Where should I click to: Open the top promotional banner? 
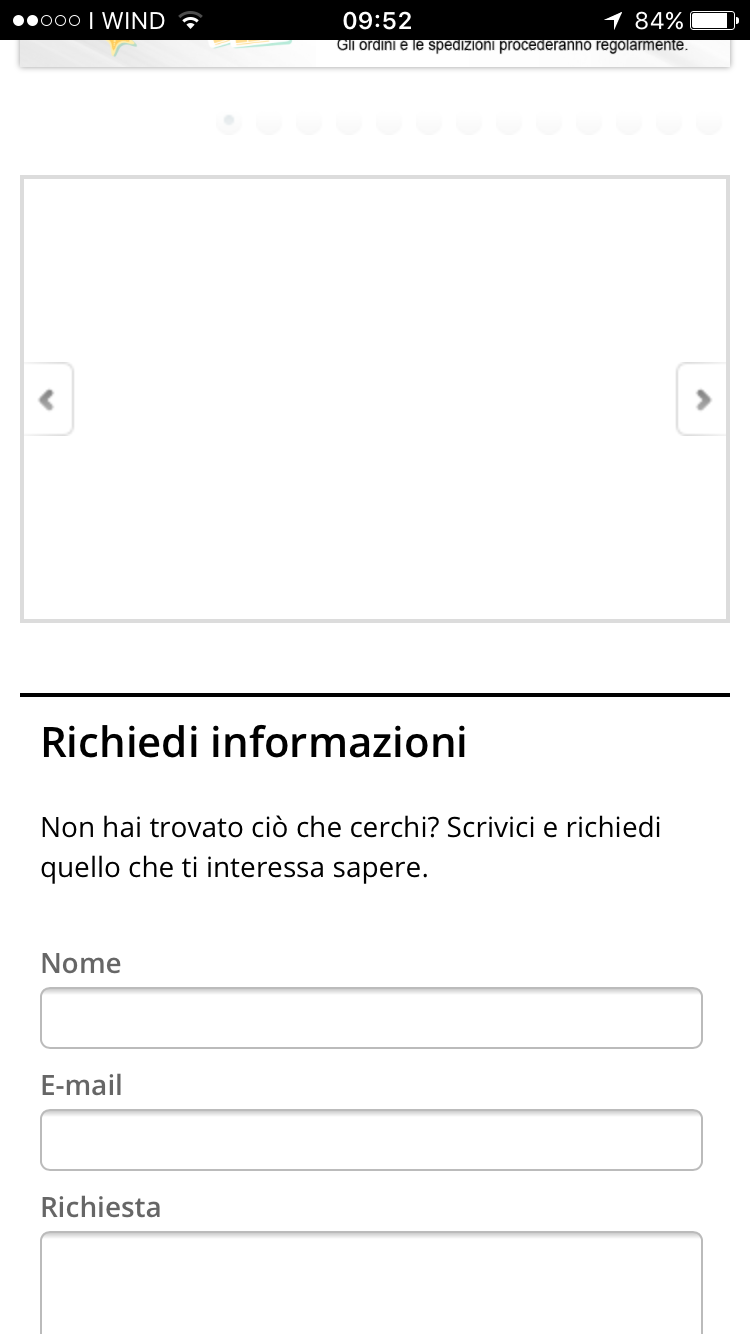click(375, 53)
